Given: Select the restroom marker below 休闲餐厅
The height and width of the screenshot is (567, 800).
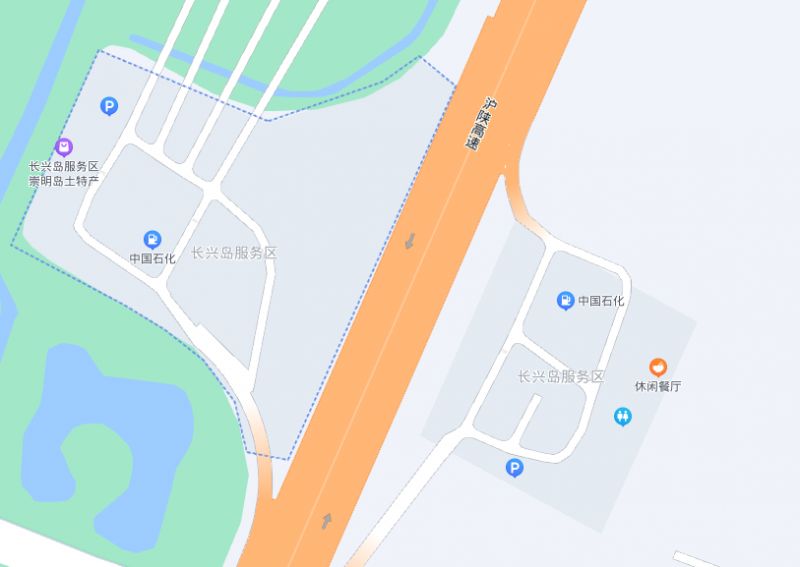Looking at the screenshot, I should [x=623, y=416].
